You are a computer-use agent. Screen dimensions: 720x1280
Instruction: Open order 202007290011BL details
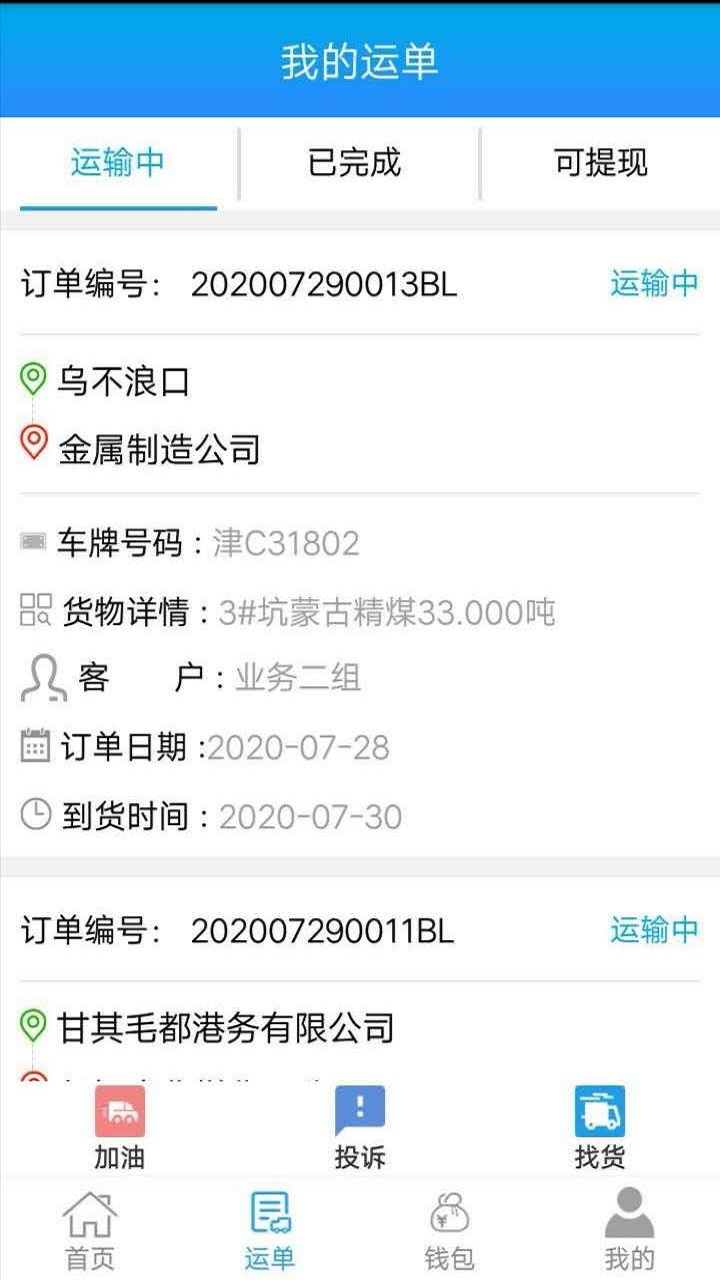point(322,931)
